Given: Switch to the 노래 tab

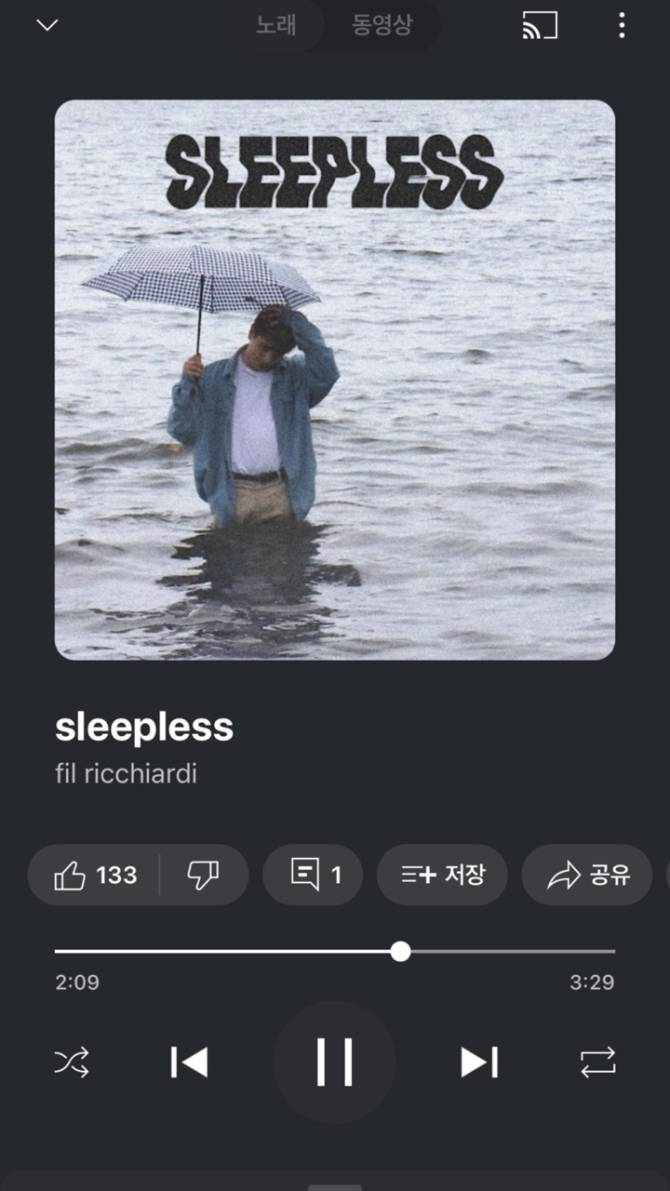Looking at the screenshot, I should 276,26.
